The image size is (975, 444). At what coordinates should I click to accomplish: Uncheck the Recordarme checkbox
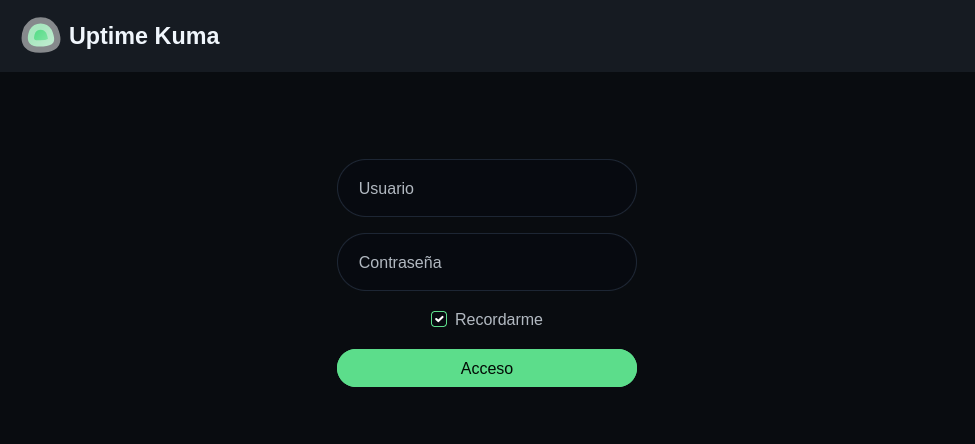(x=439, y=319)
